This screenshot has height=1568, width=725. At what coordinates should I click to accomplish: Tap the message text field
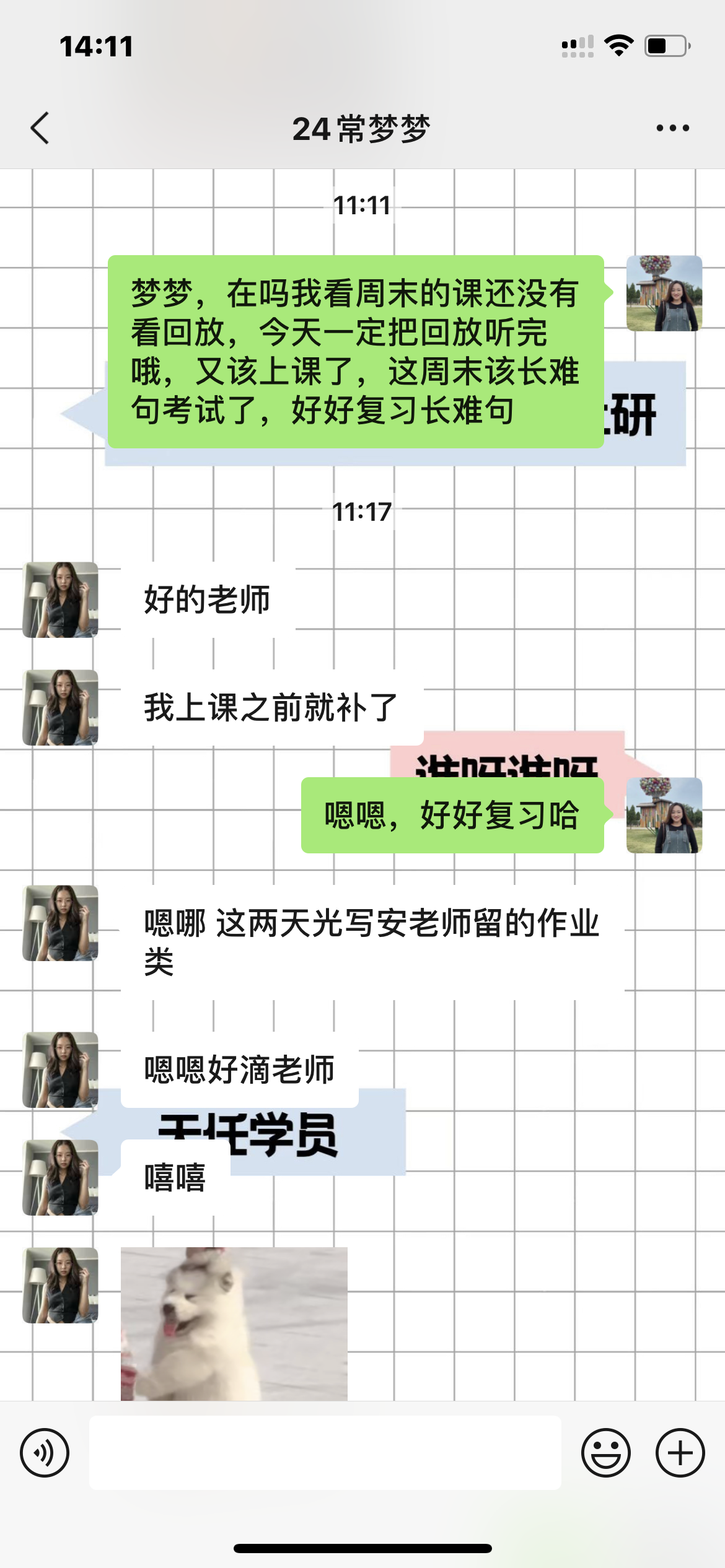click(x=325, y=1453)
